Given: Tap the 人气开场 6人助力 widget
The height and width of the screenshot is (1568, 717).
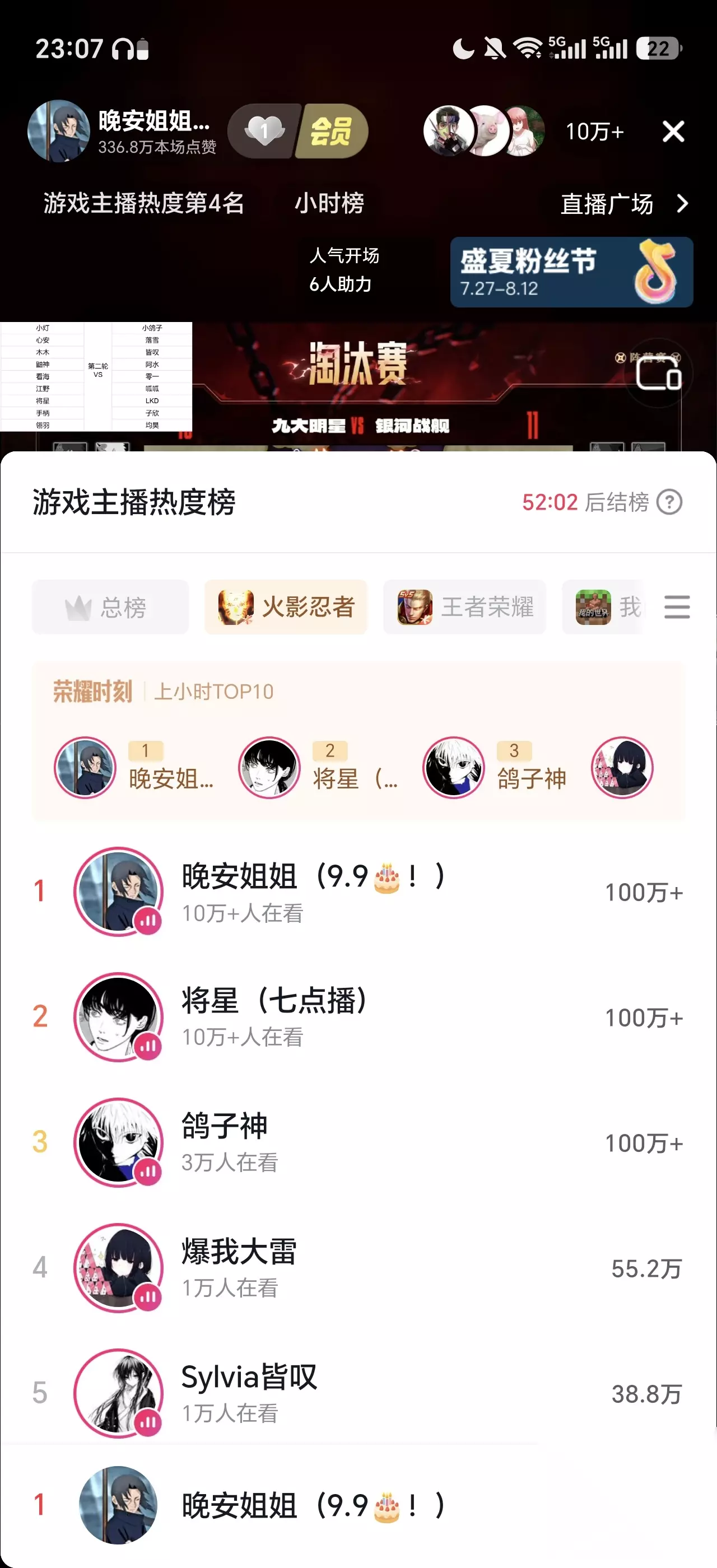Looking at the screenshot, I should click(343, 270).
